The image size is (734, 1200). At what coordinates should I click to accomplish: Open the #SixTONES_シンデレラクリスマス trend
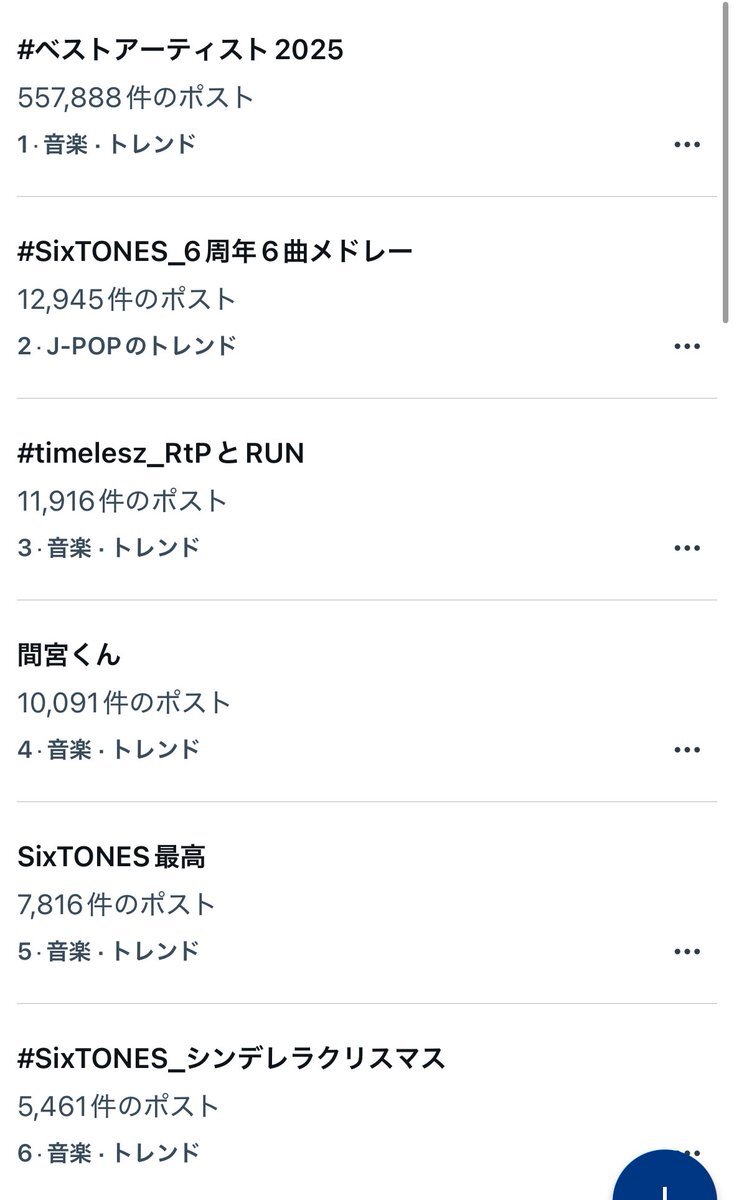coord(232,1058)
